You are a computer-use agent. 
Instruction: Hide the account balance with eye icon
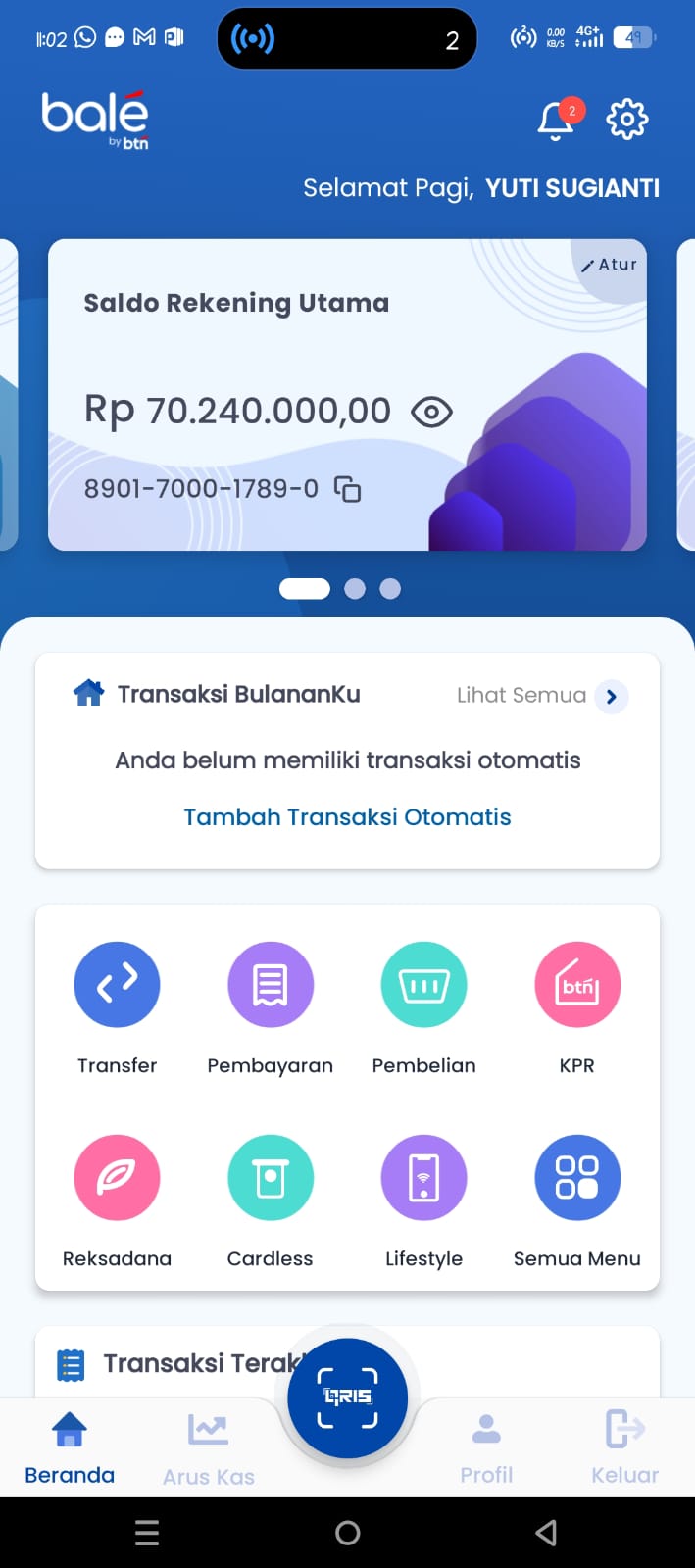(x=431, y=412)
